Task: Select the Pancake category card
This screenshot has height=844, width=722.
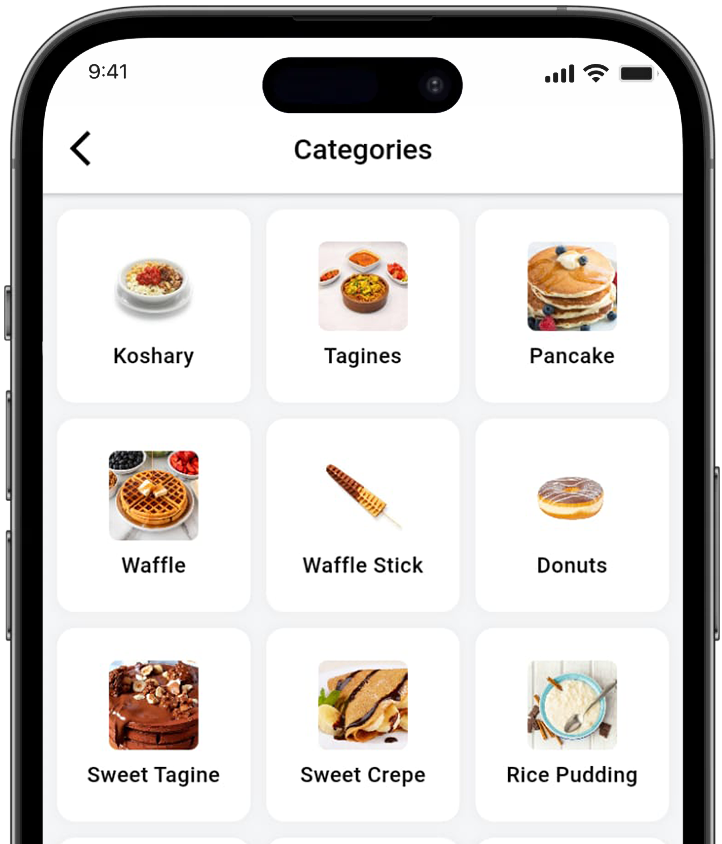Action: coord(571,306)
